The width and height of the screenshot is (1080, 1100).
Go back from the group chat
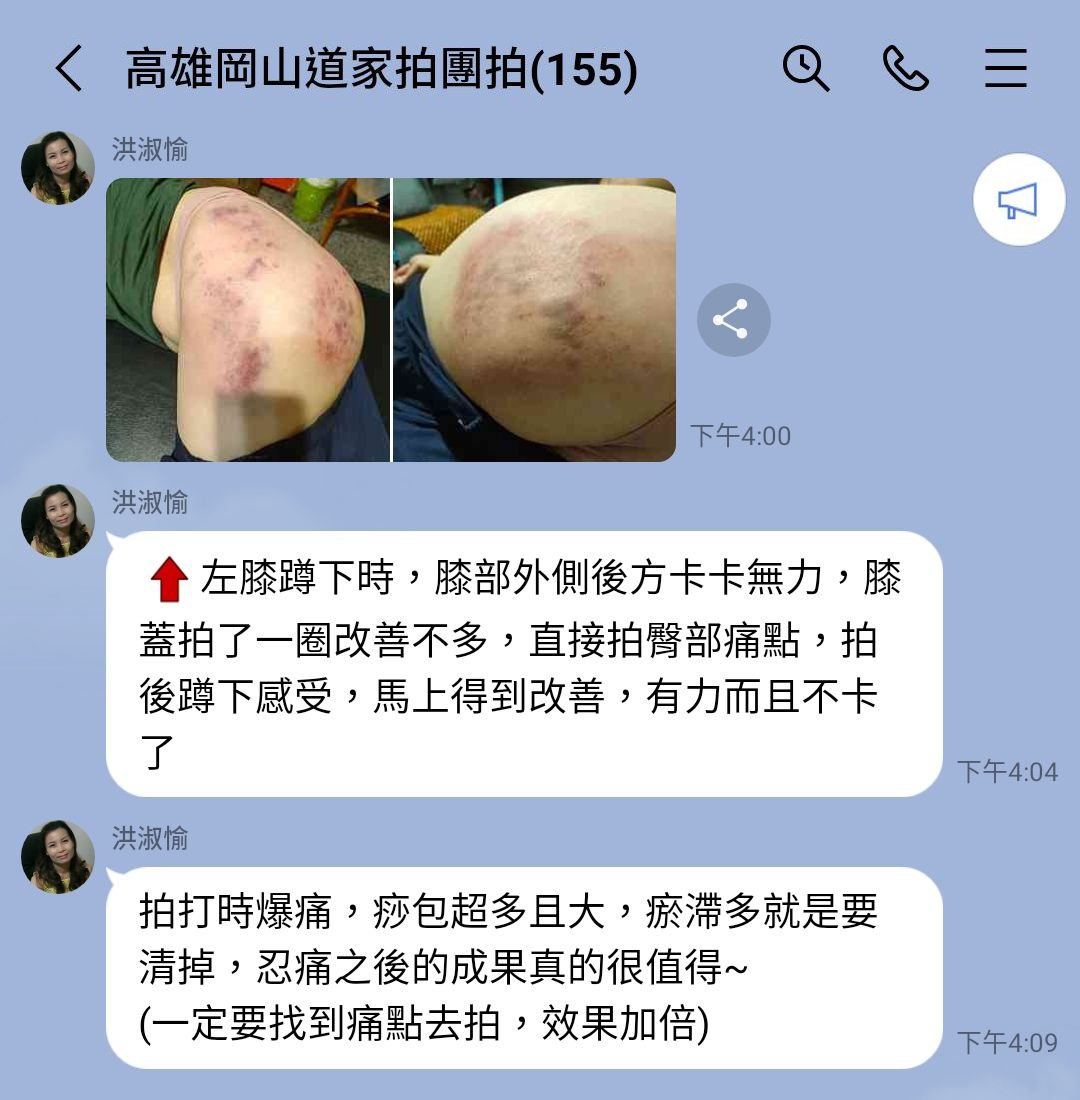point(68,70)
